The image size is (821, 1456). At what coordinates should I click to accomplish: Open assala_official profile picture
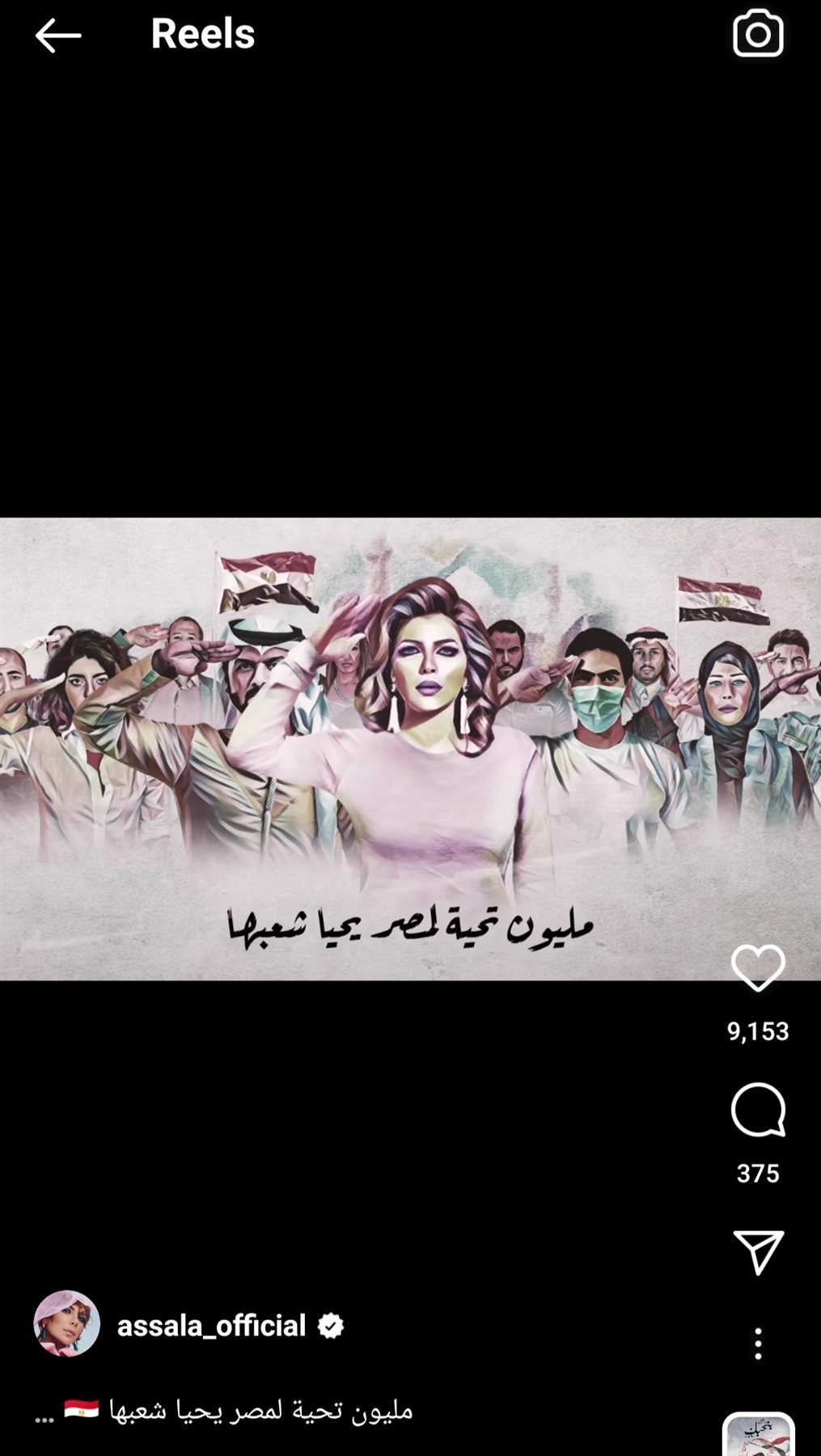point(66,1323)
